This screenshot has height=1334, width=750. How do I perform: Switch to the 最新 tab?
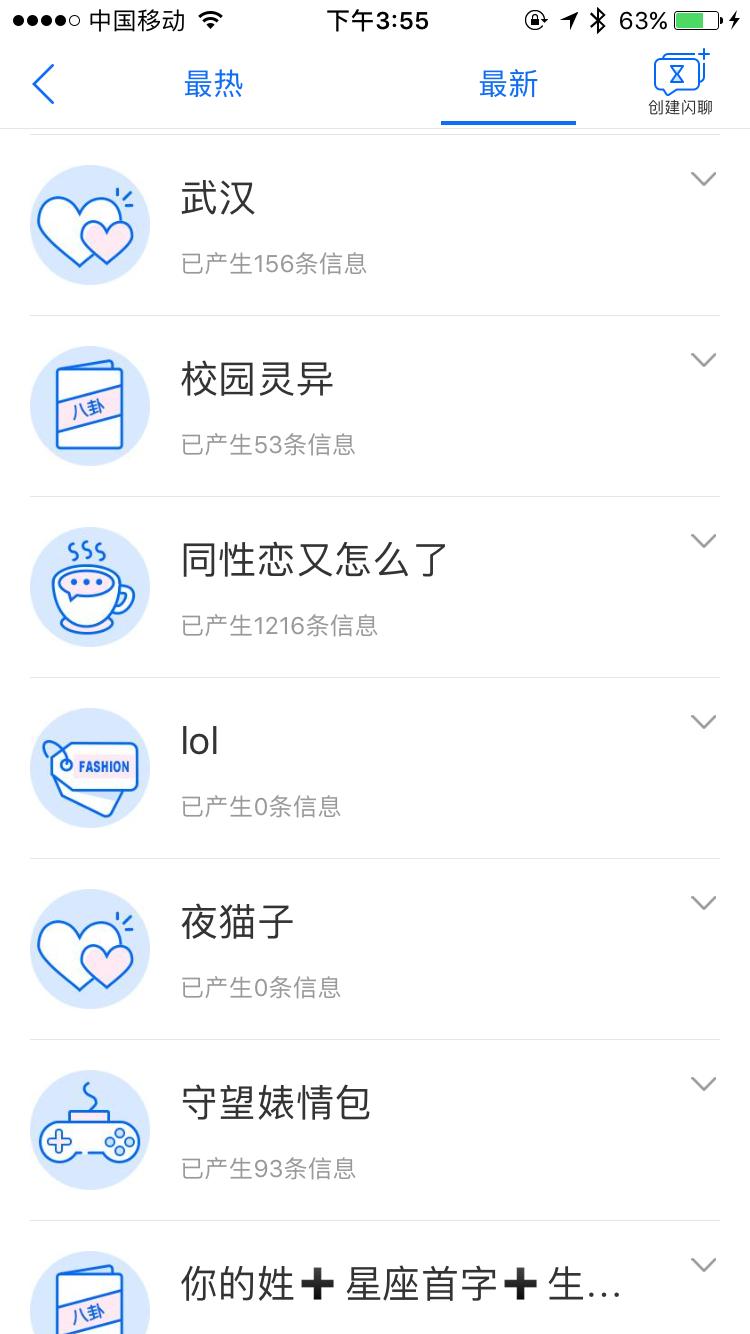click(x=508, y=84)
